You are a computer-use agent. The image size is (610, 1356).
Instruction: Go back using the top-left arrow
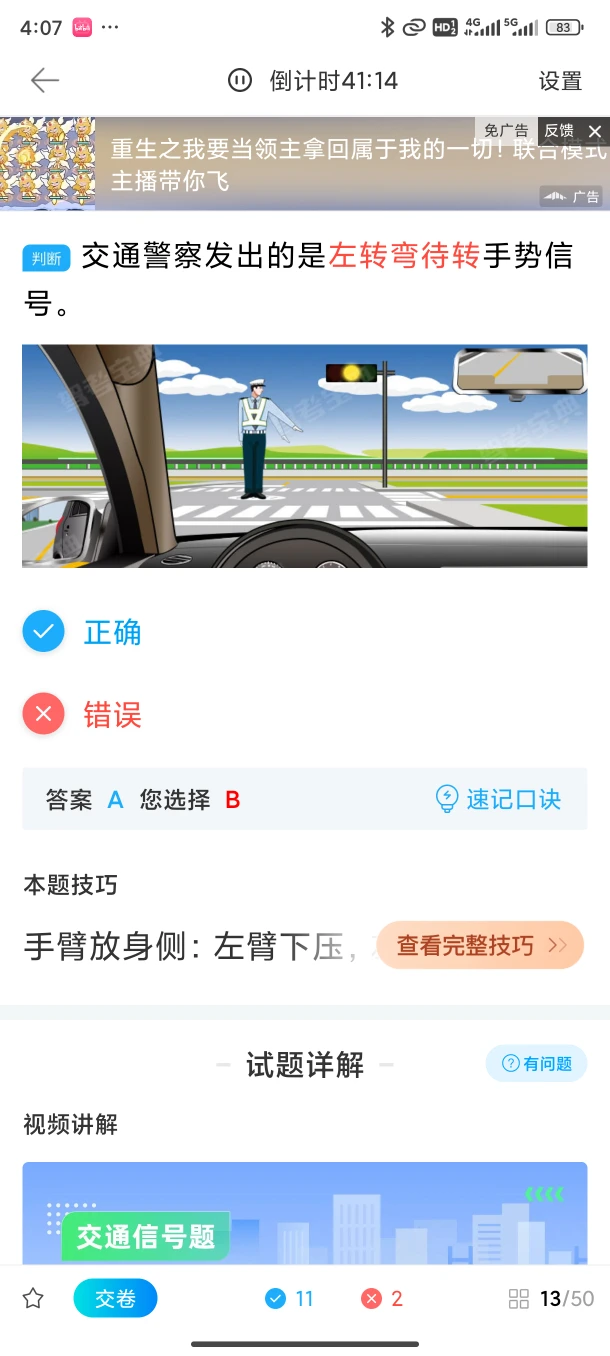(45, 81)
